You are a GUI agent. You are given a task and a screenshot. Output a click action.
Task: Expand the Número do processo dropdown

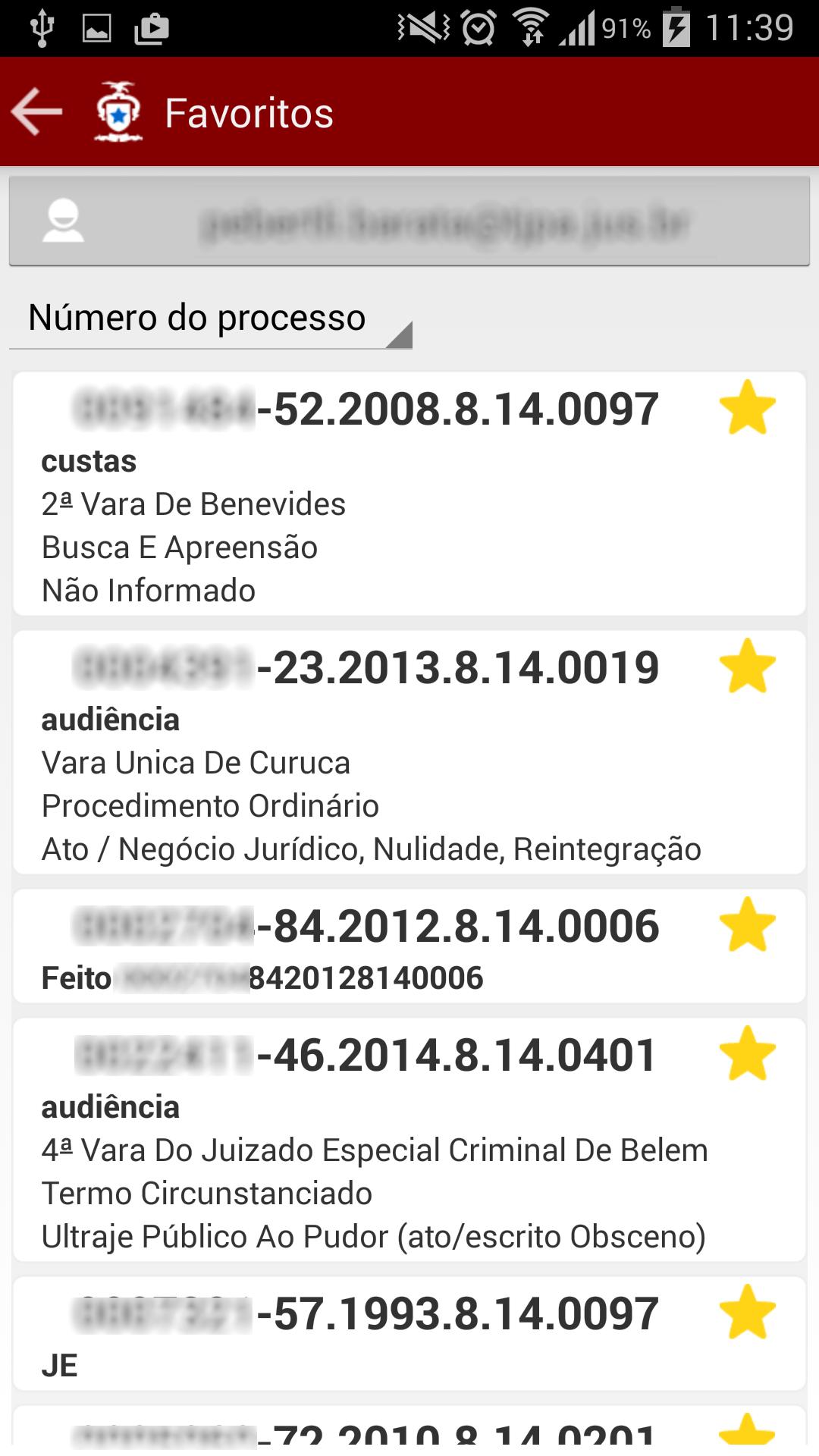211,318
